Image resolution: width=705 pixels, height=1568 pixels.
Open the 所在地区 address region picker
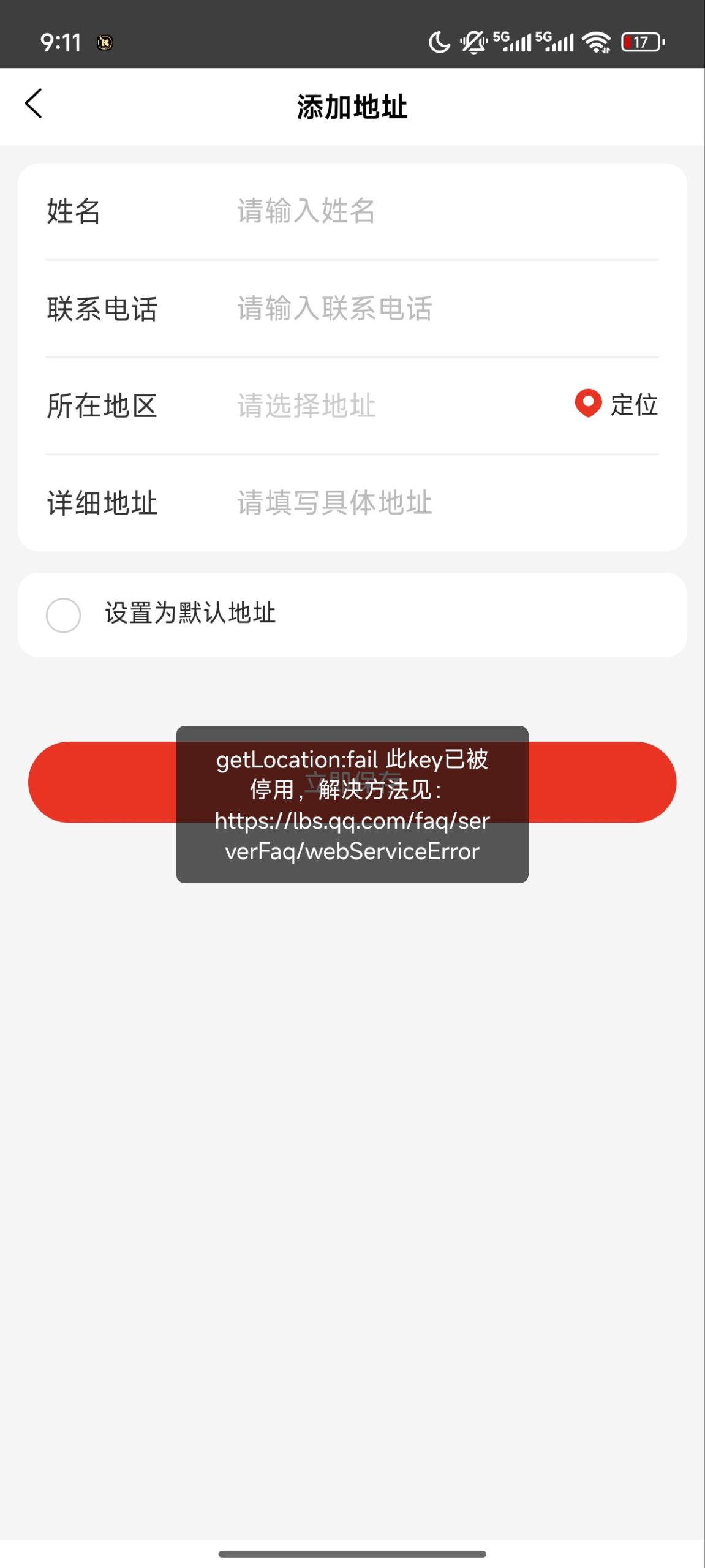(398, 405)
